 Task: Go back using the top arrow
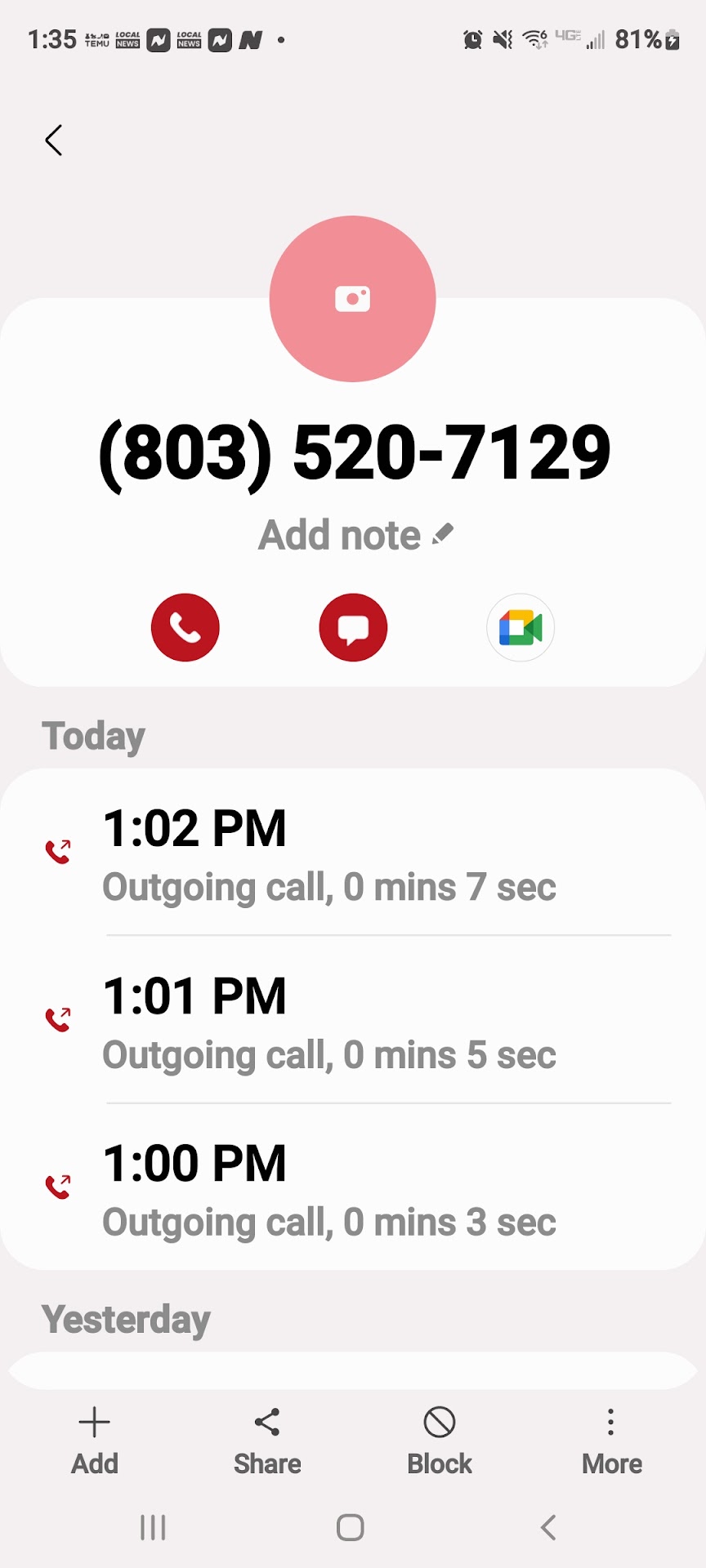click(54, 140)
